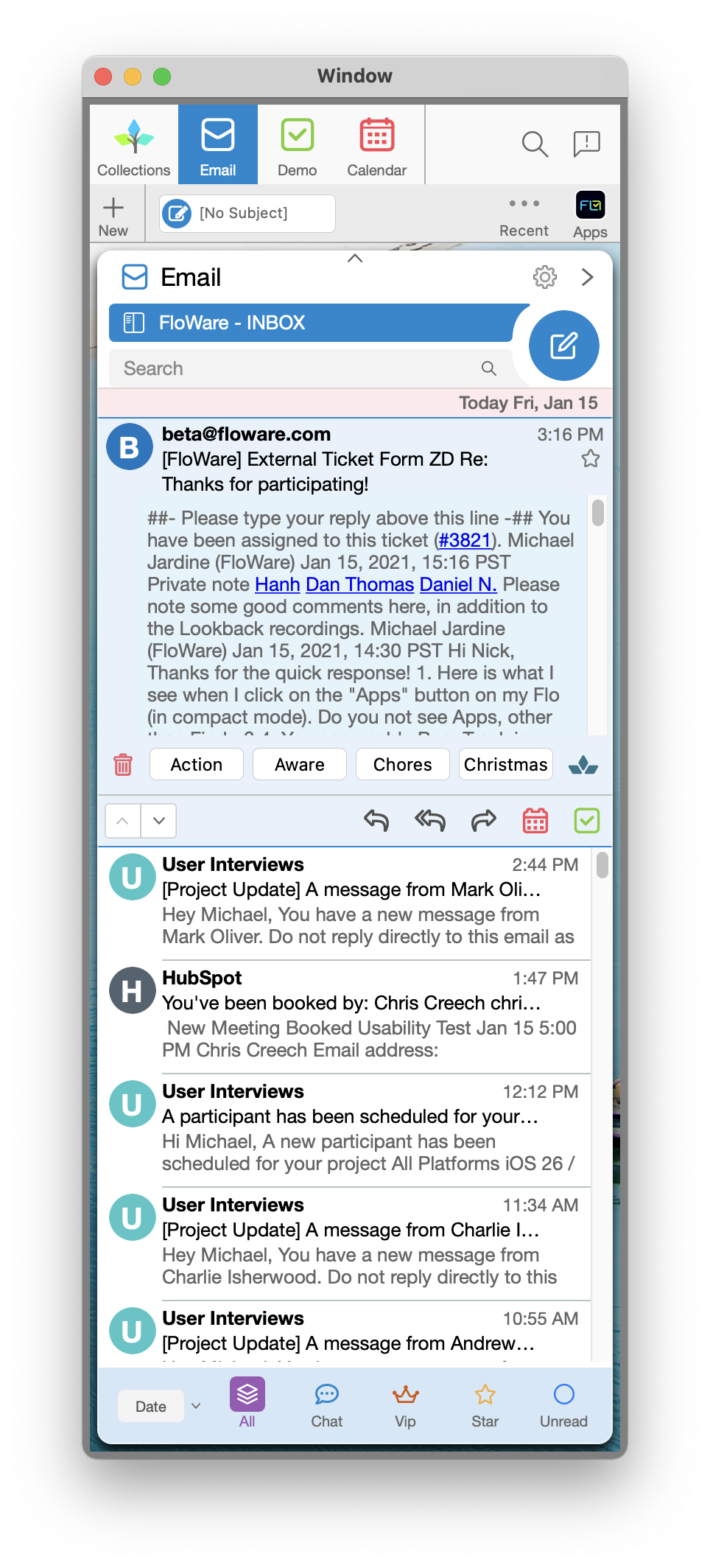710x1568 pixels.
Task: Open ticket link #3821
Action: (x=465, y=540)
